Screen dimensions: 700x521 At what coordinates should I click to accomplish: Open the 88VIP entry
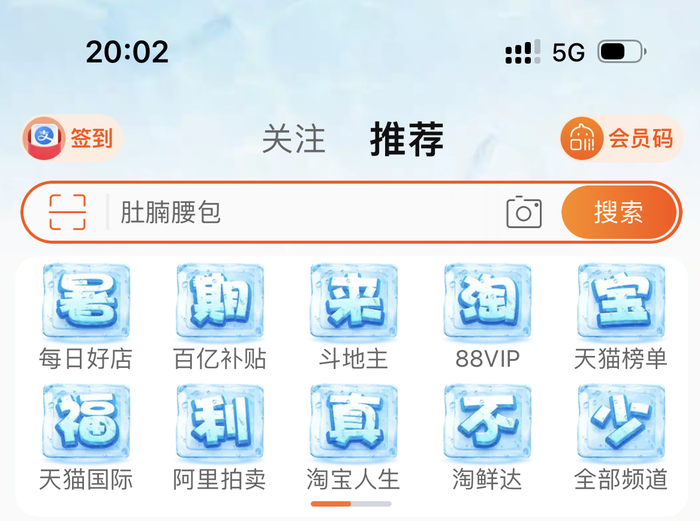pos(487,315)
